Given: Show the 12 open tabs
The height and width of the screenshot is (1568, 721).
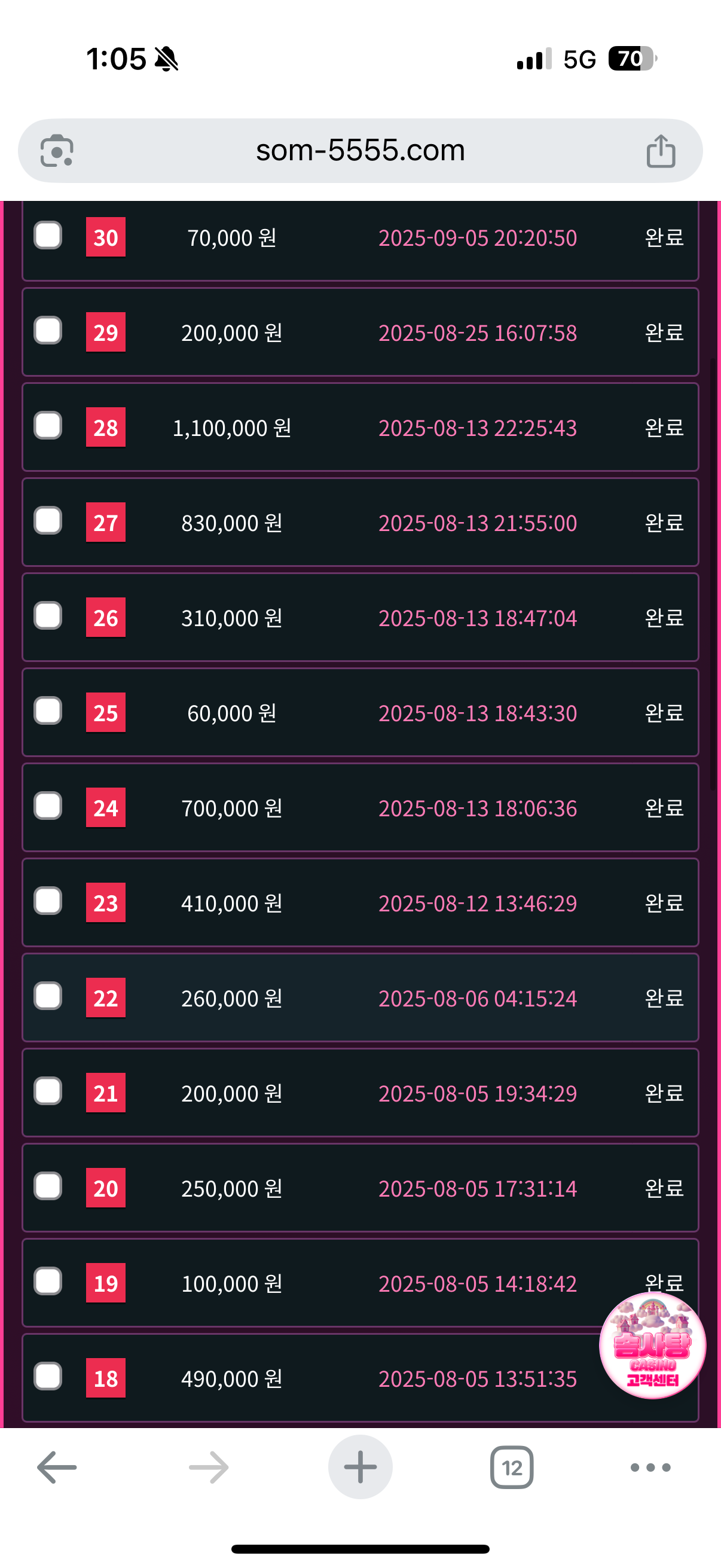Looking at the screenshot, I should (x=512, y=1468).
